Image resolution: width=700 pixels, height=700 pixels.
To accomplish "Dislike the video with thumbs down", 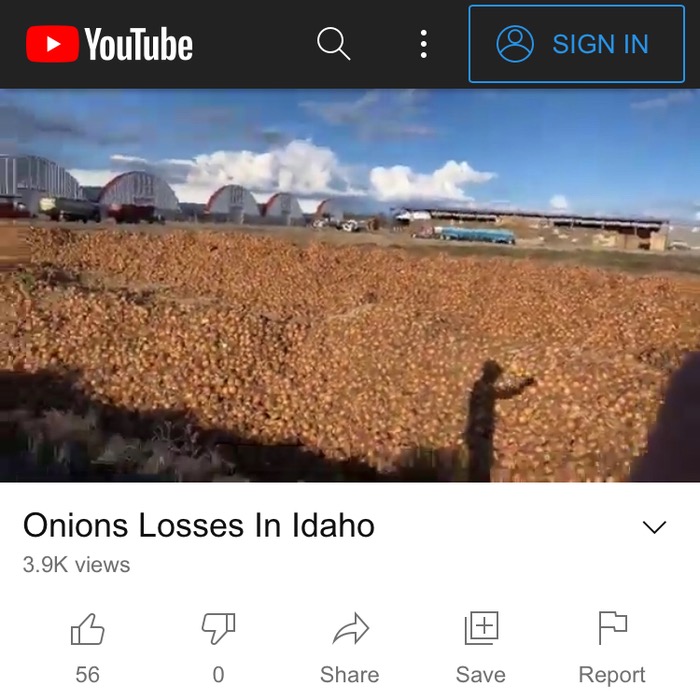I will point(218,630).
